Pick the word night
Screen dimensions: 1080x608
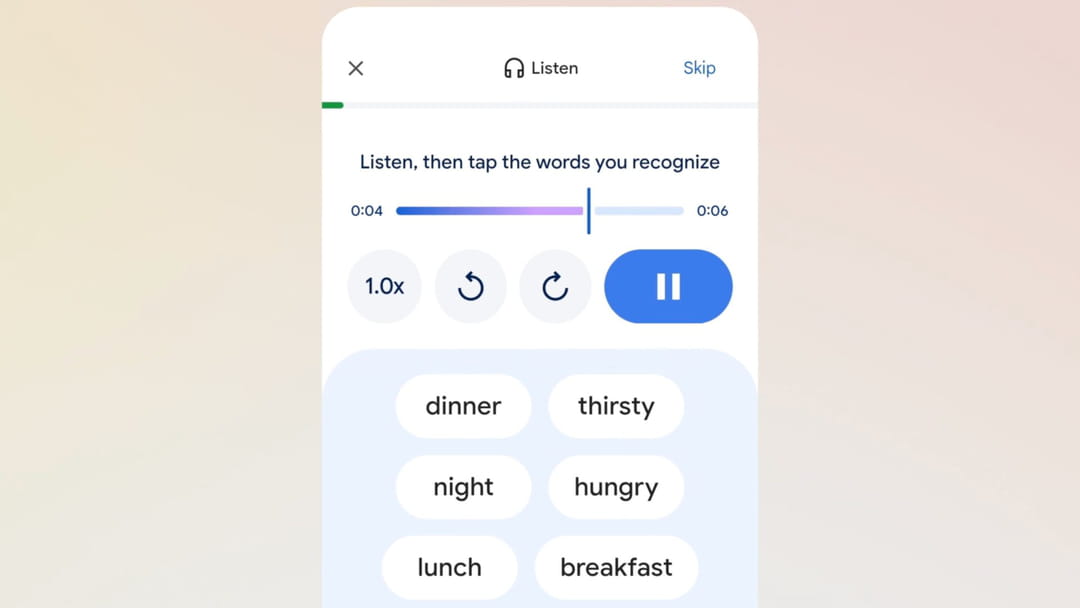click(x=463, y=487)
